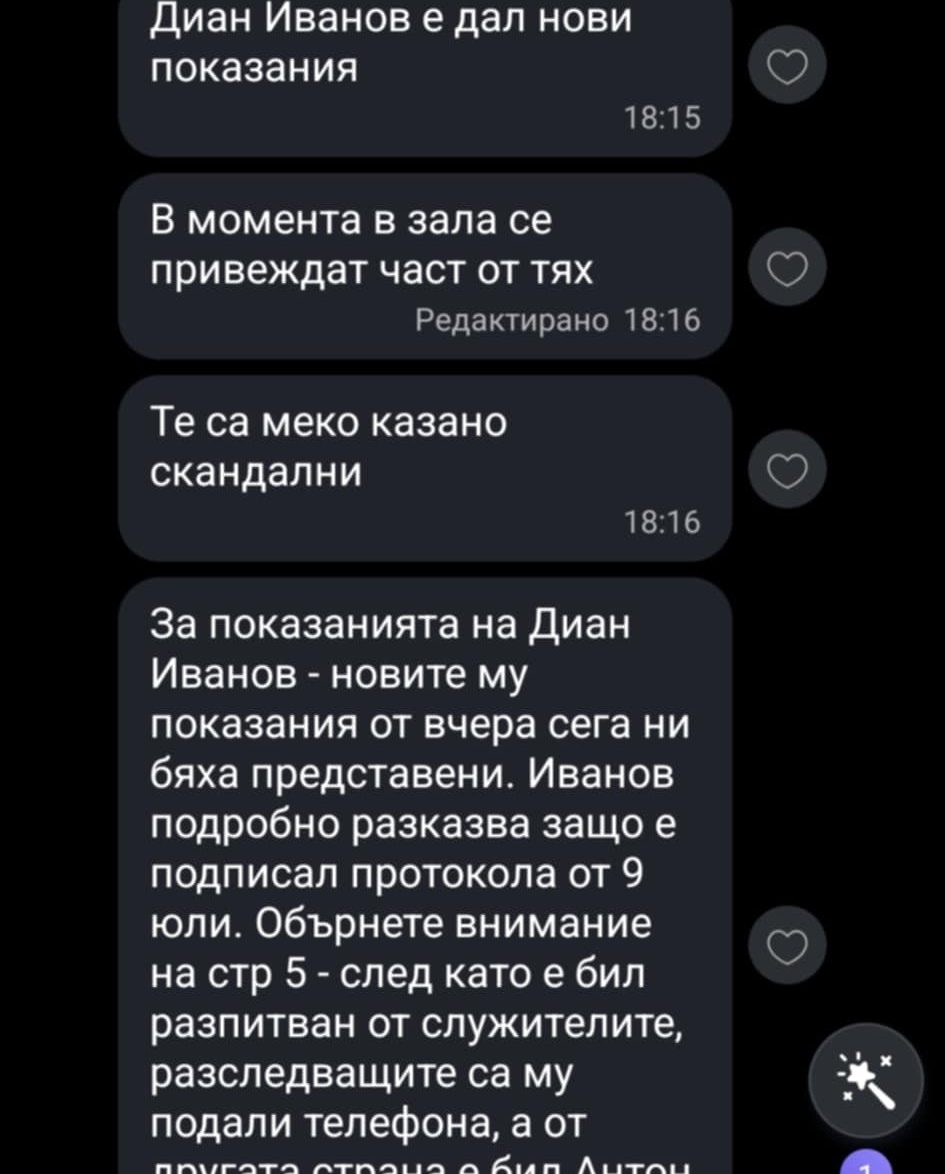Like the message "В момента в зала се привеждат"
This screenshot has height=1174, width=945.
(x=787, y=270)
